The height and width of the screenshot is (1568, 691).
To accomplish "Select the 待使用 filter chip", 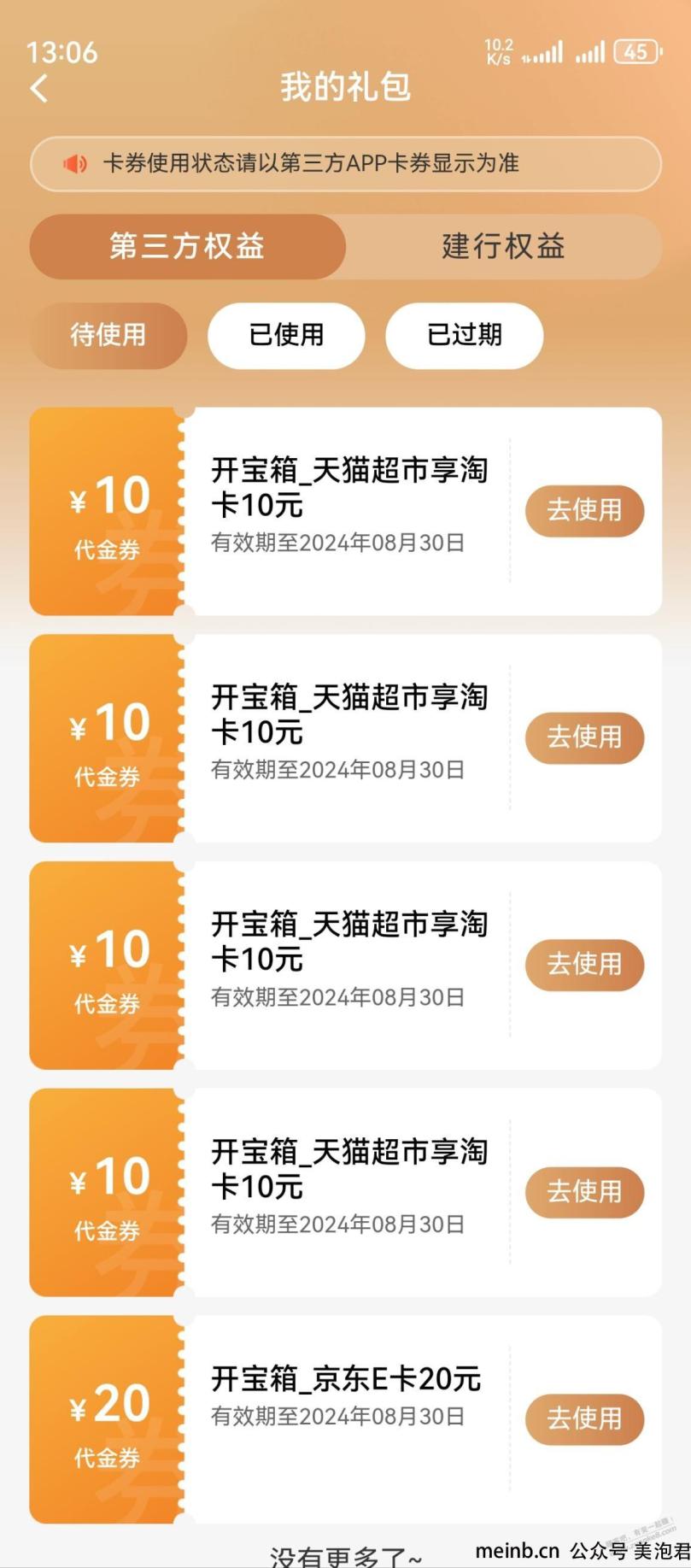I will 108,335.
